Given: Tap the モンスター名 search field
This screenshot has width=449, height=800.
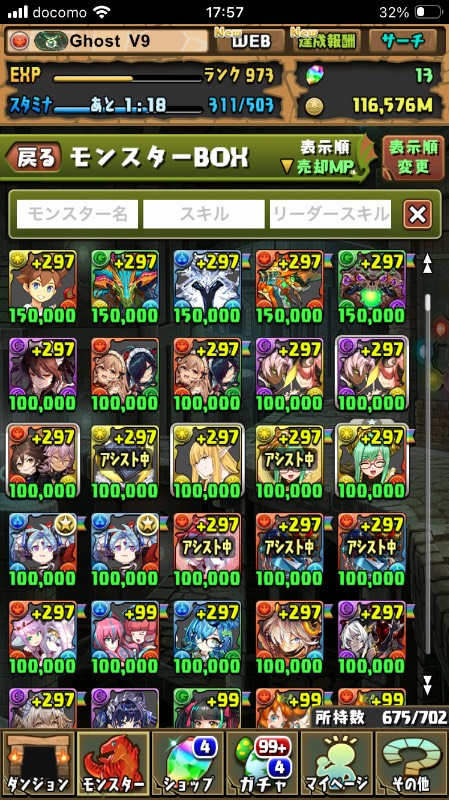Looking at the screenshot, I should pyautogui.click(x=77, y=214).
